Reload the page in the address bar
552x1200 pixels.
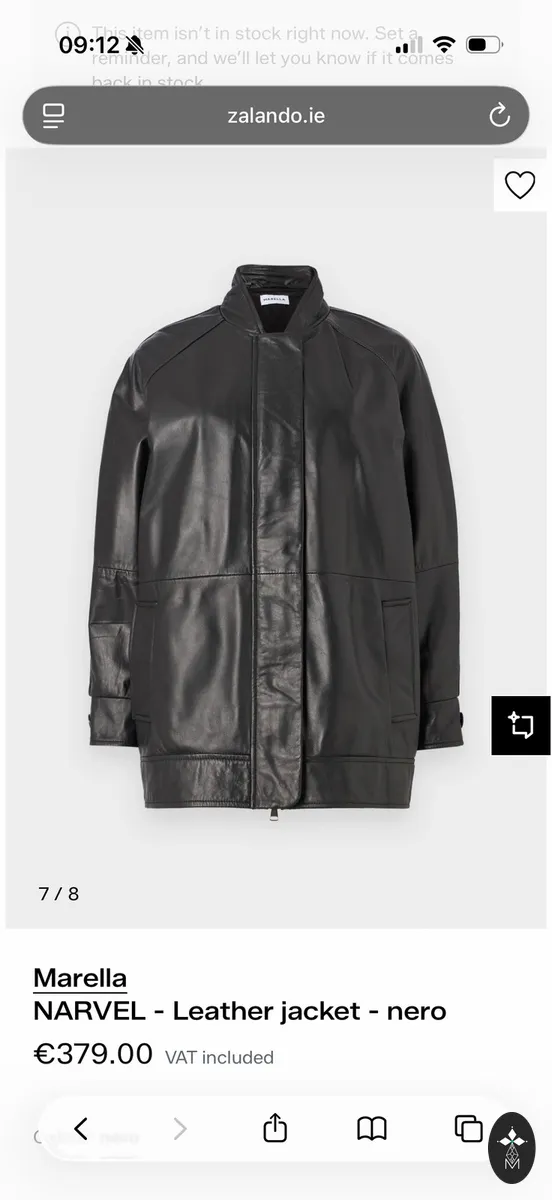click(x=499, y=116)
